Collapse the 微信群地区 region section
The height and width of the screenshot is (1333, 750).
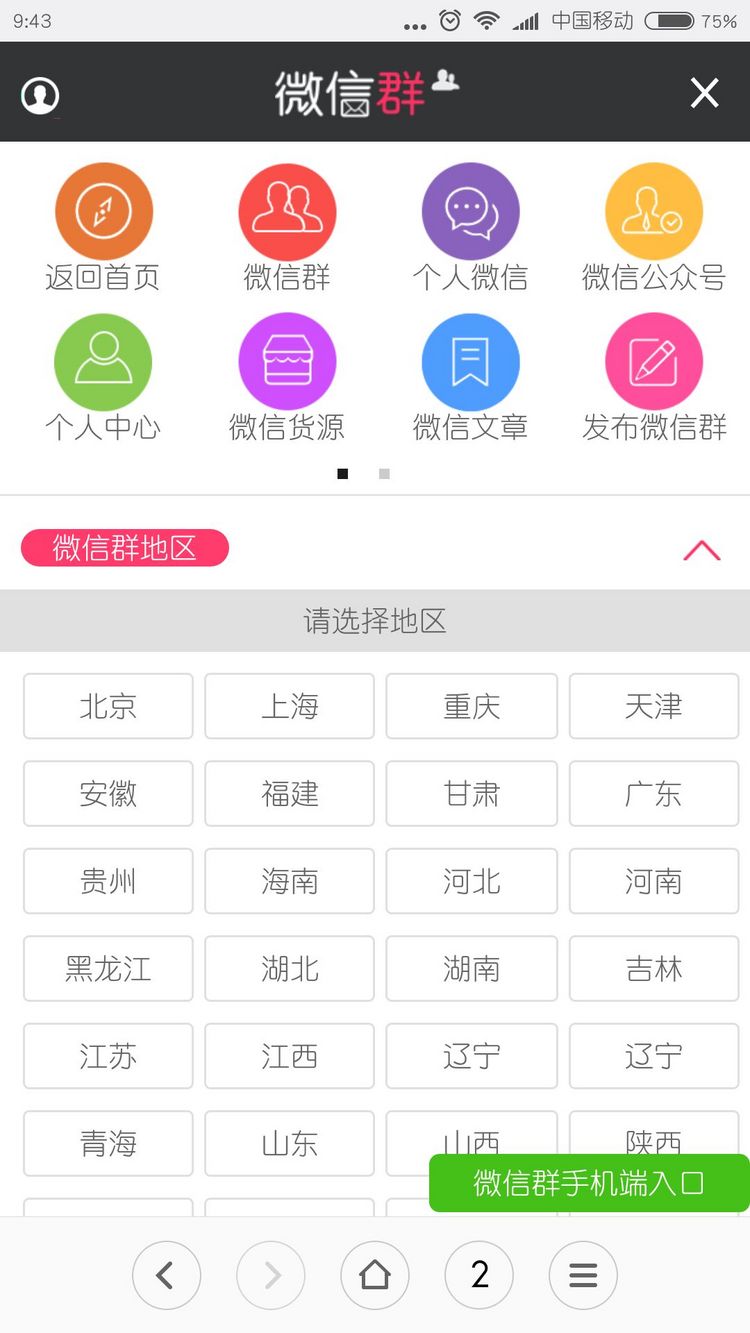(701, 548)
